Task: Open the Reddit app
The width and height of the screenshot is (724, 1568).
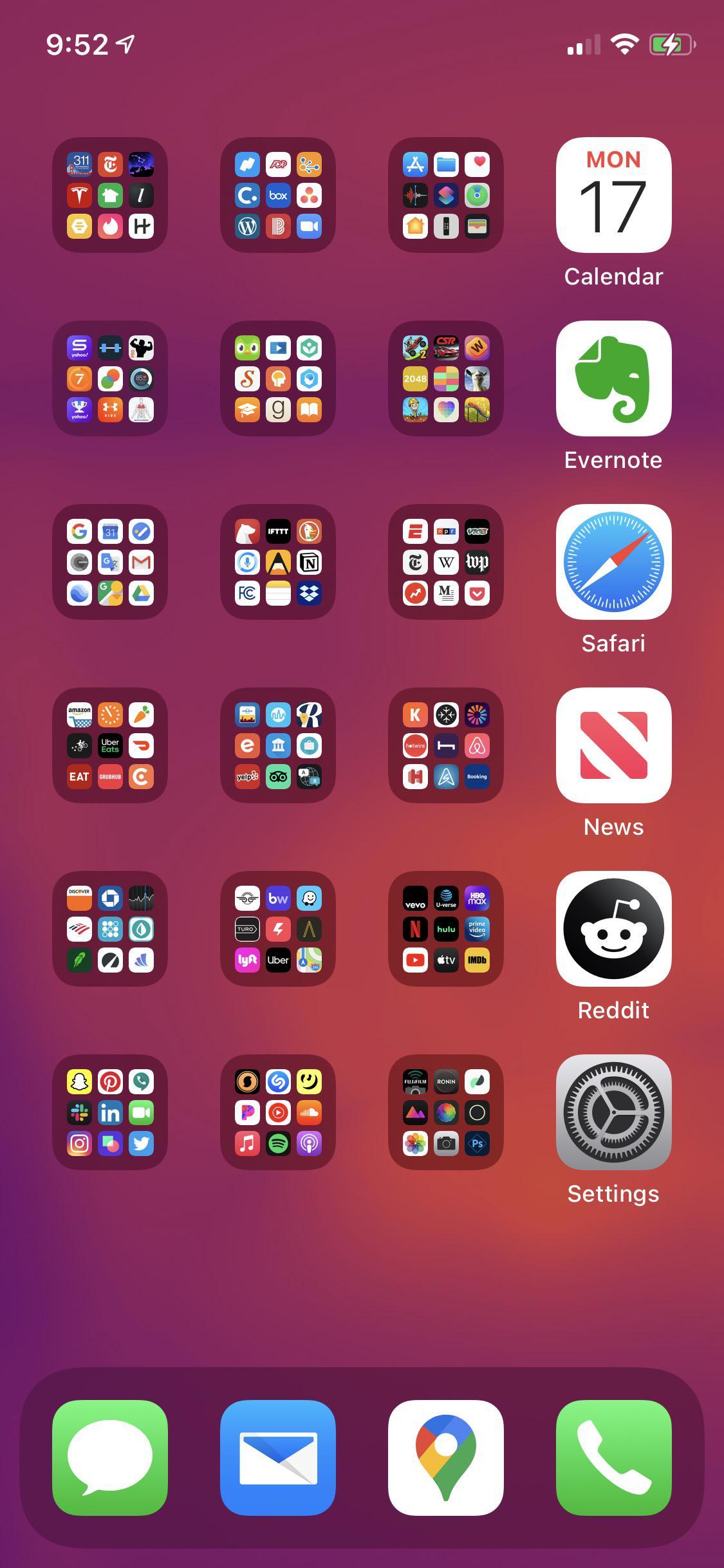Action: pos(613,928)
